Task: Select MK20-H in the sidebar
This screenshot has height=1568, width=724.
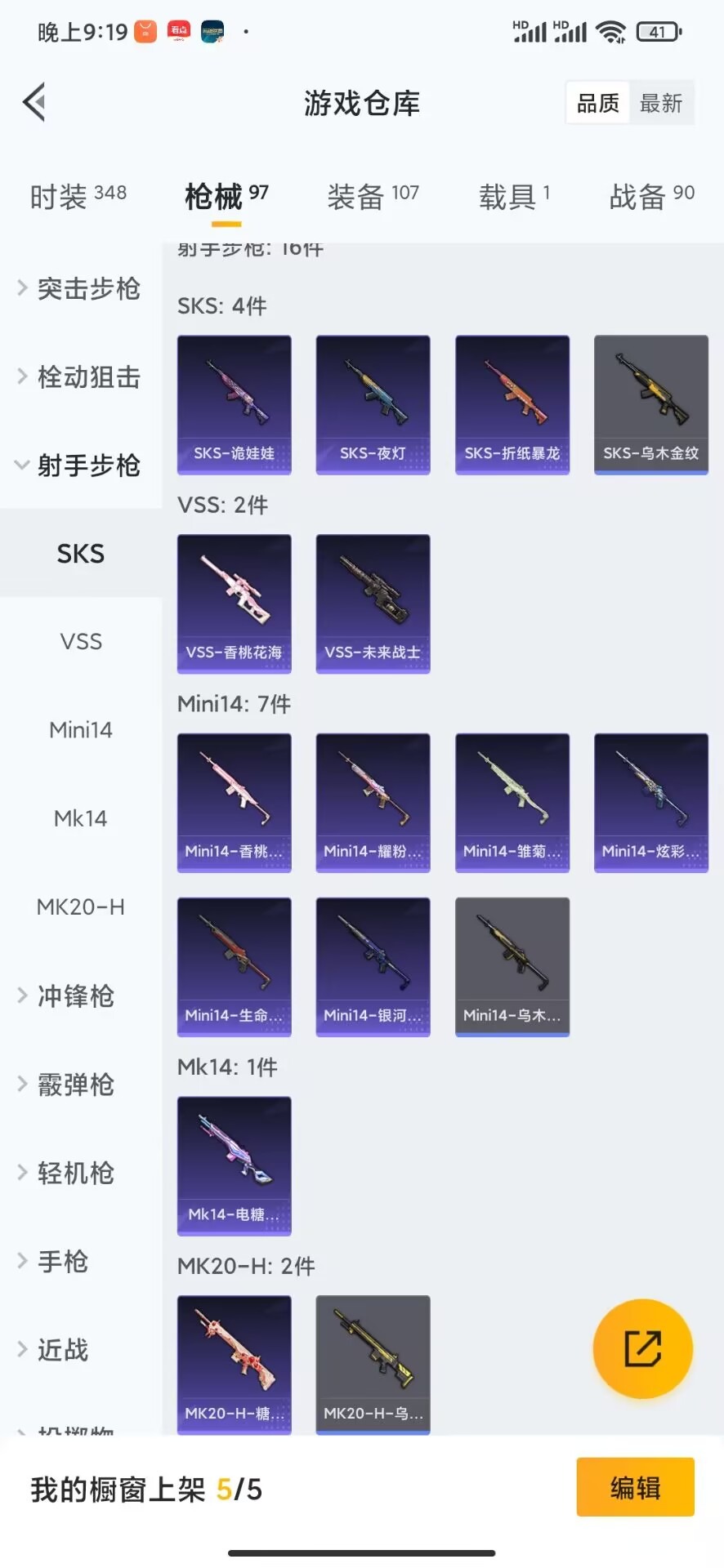Action: click(x=80, y=906)
